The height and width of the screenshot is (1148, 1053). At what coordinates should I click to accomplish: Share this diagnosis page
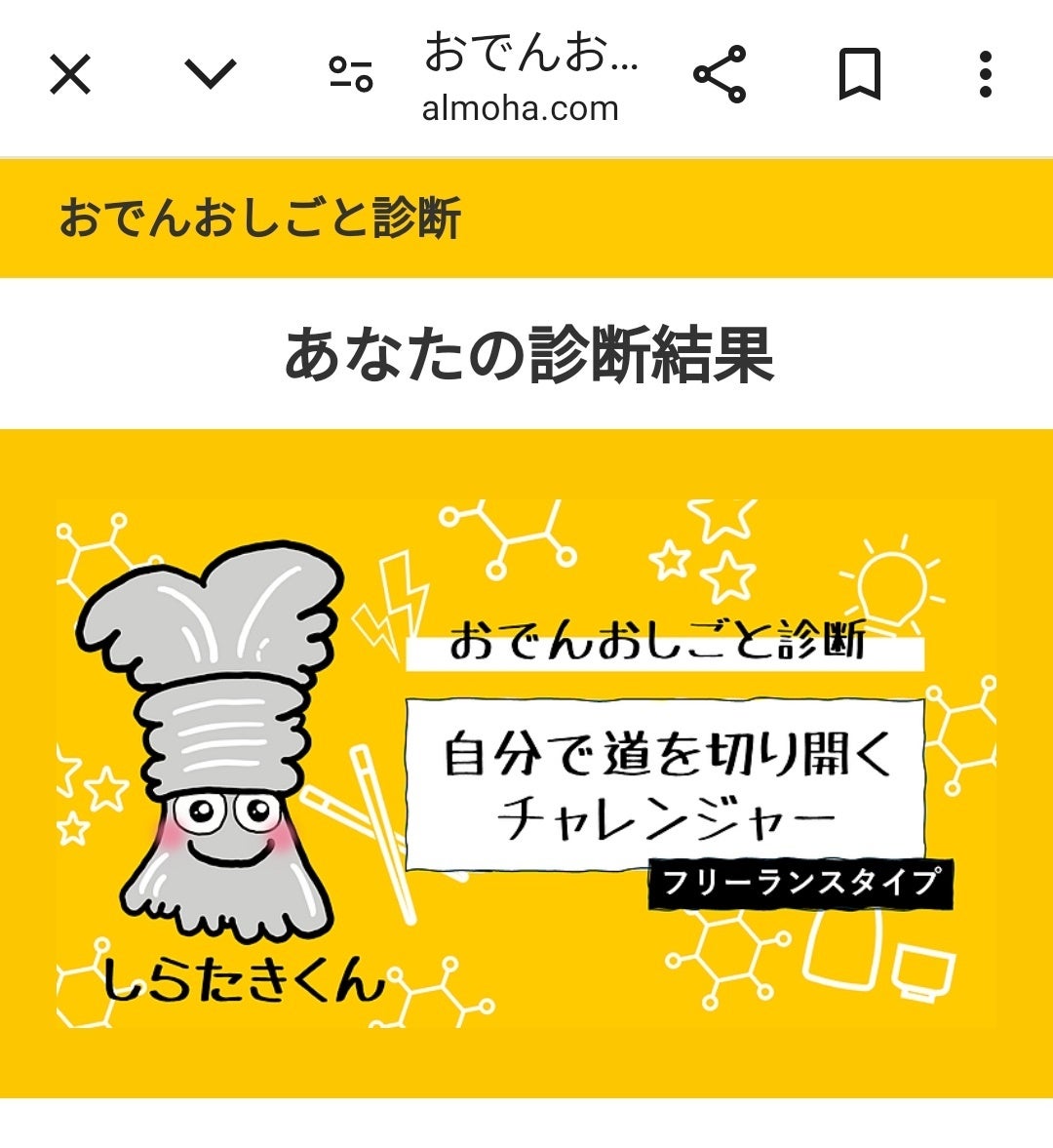[x=720, y=75]
